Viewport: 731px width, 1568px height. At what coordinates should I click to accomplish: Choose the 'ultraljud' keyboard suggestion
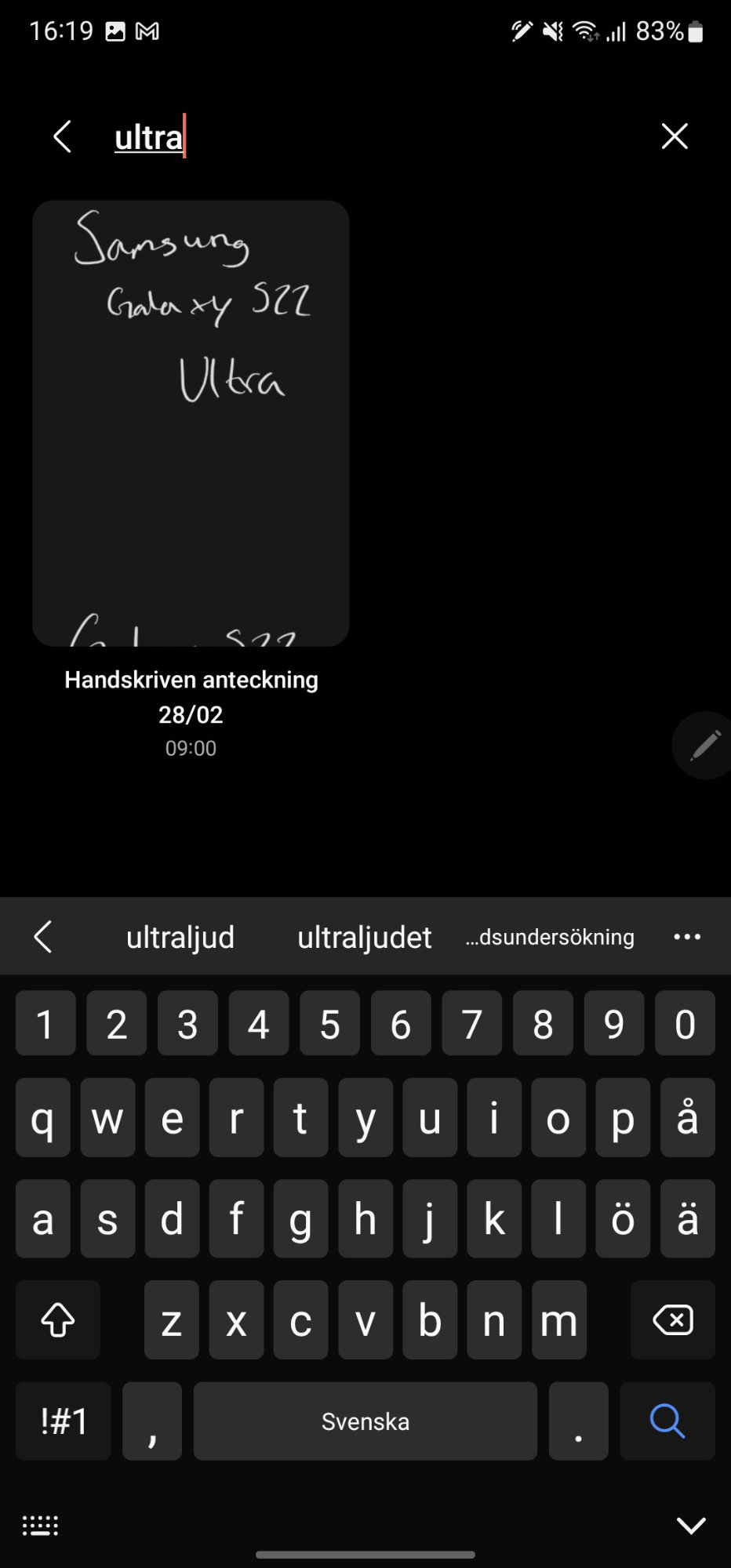pos(180,937)
